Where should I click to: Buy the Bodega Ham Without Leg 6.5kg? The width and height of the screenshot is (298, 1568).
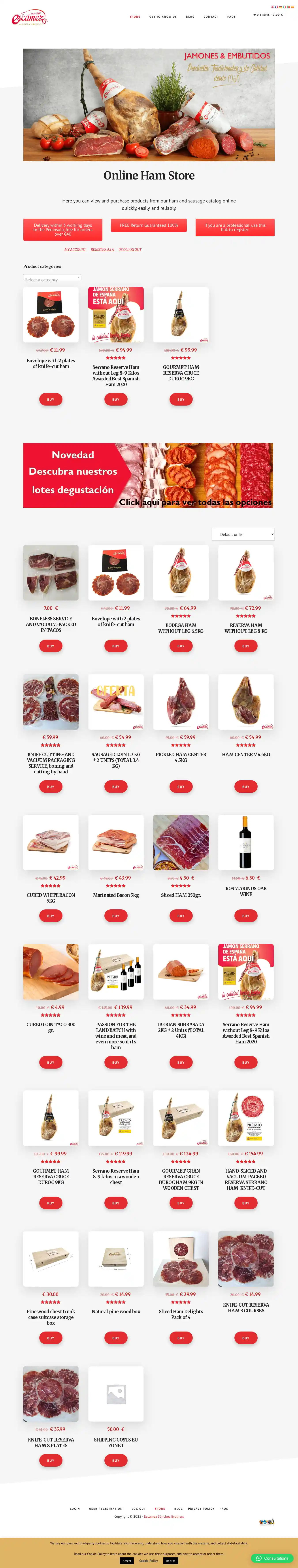click(x=181, y=646)
